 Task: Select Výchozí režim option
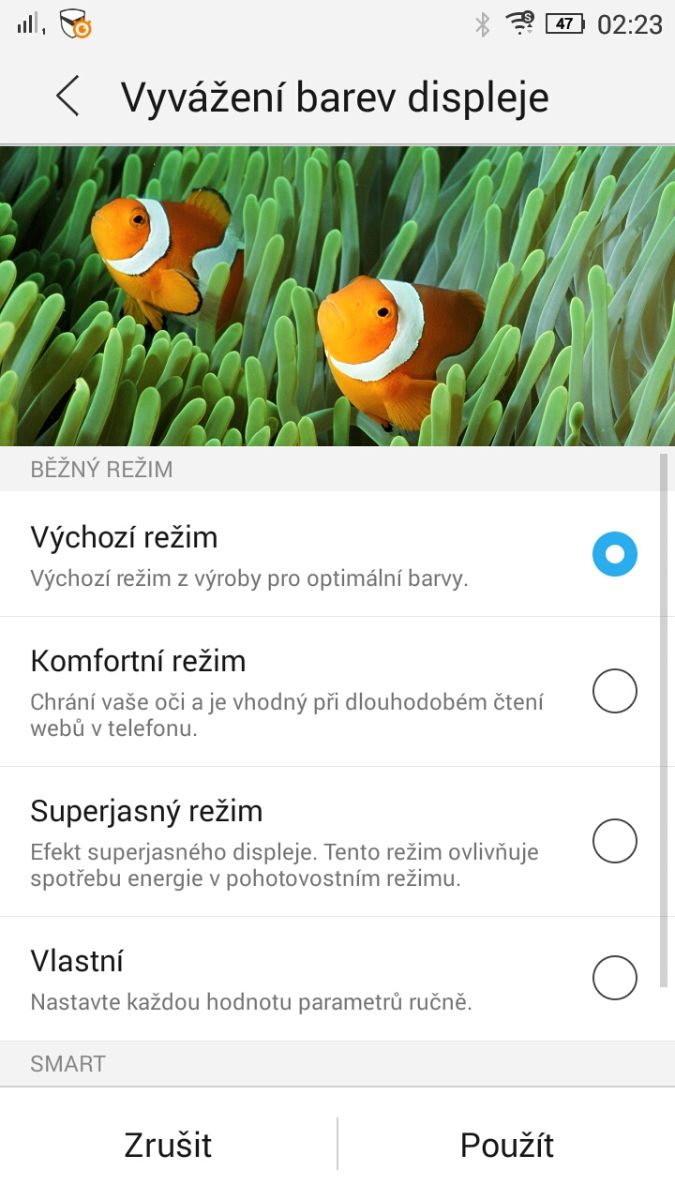pos(614,553)
